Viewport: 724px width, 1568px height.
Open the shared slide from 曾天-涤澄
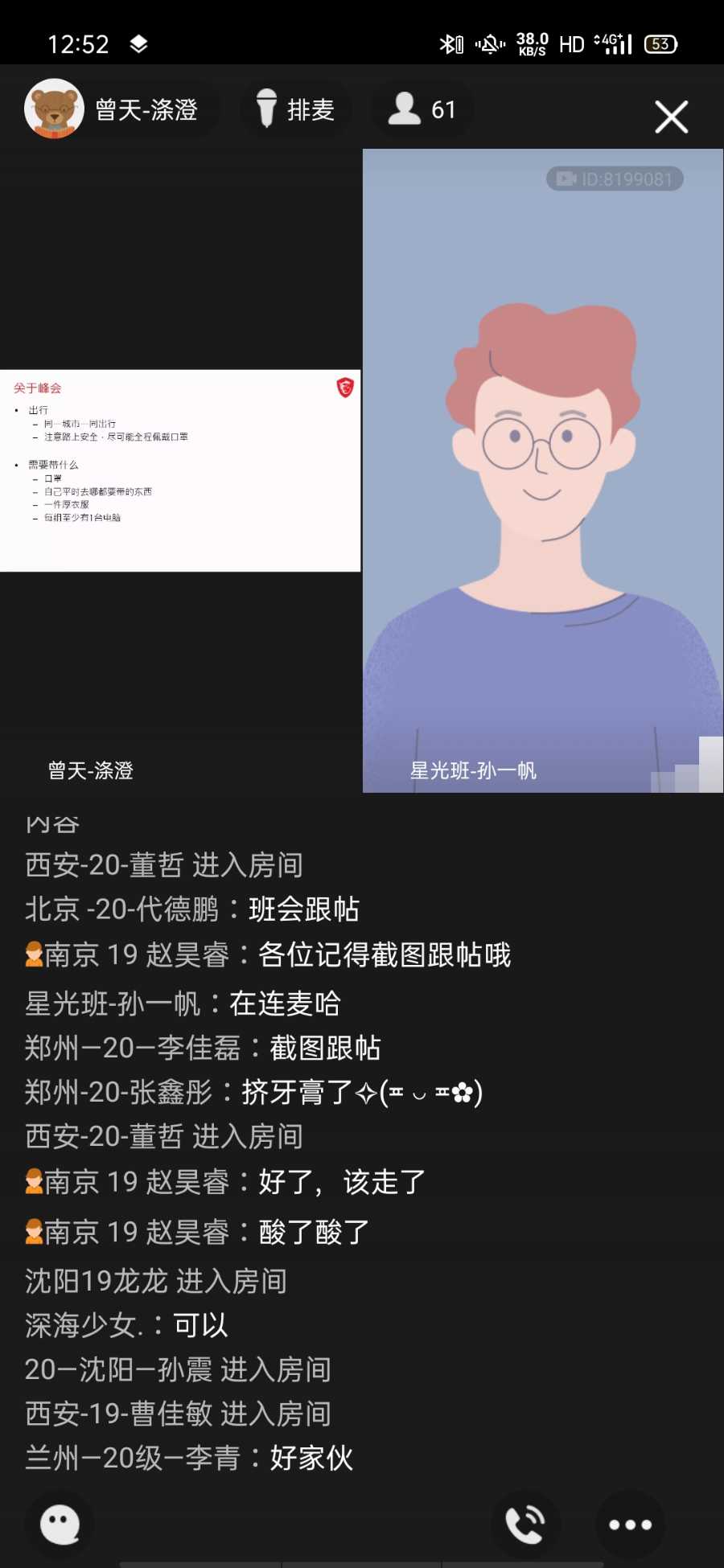coord(180,470)
